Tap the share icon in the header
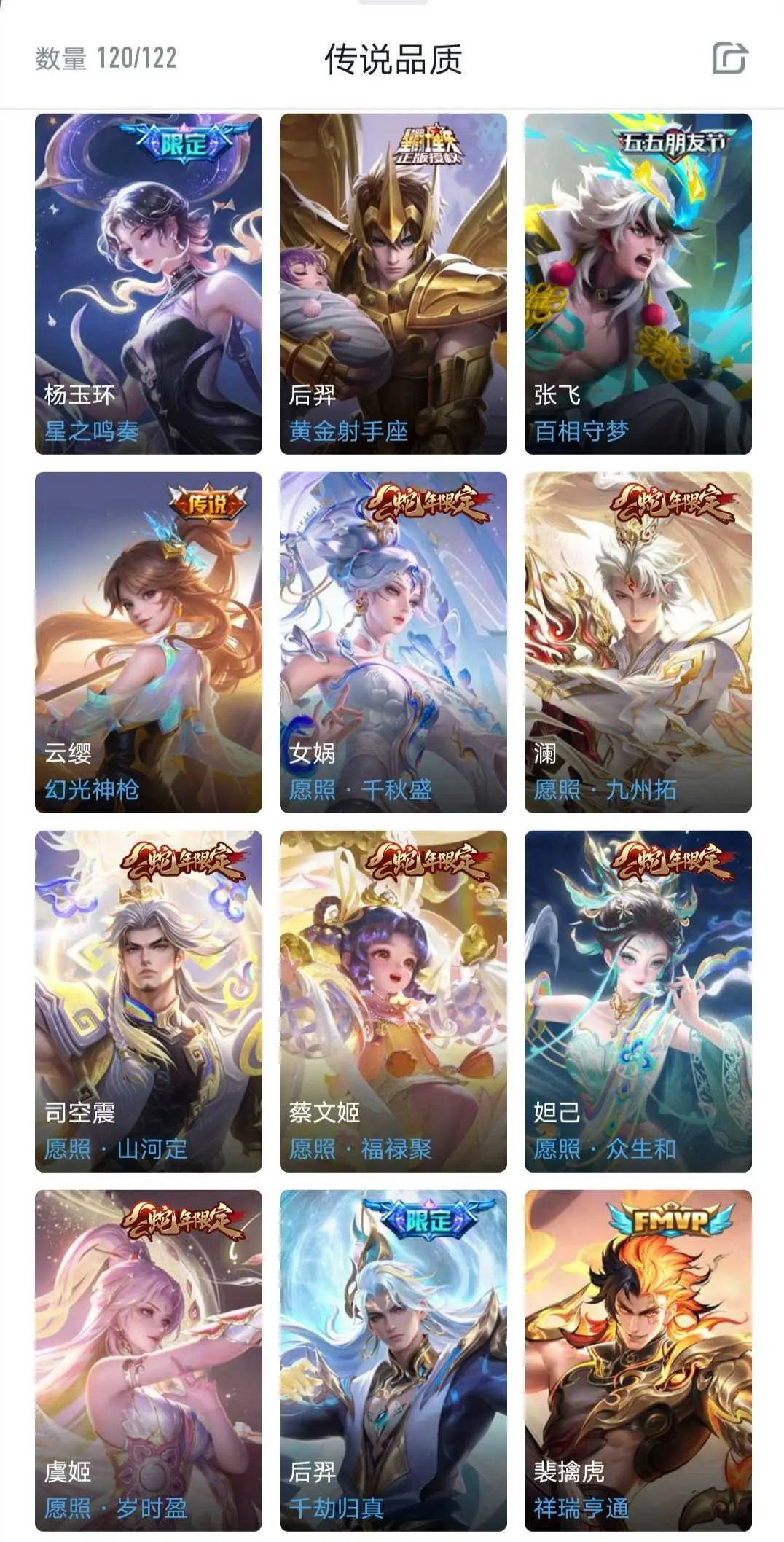 point(729,58)
